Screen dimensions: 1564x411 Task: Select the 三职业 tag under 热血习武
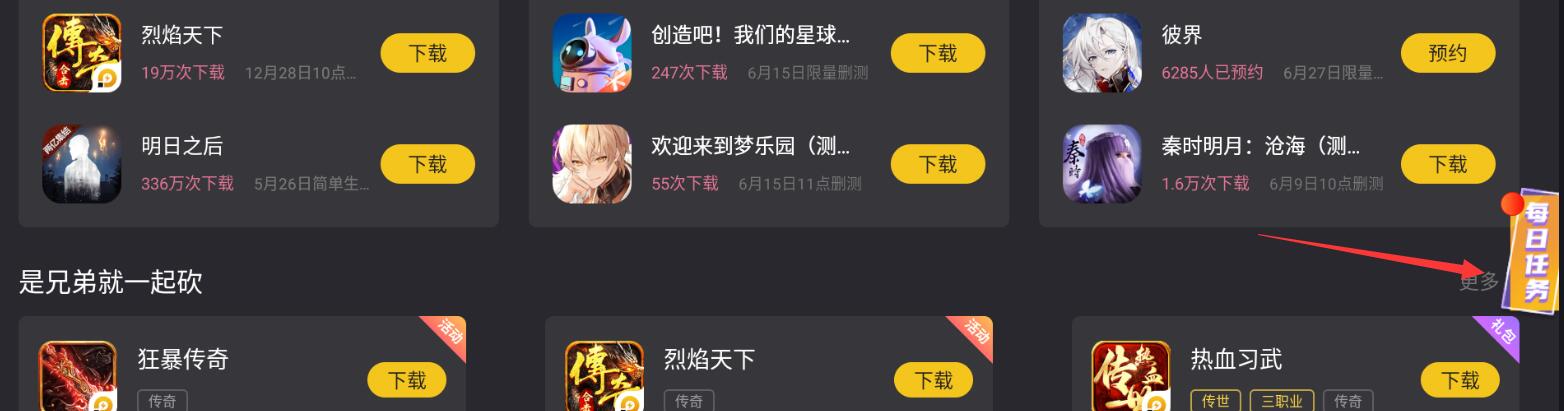coord(1281,401)
